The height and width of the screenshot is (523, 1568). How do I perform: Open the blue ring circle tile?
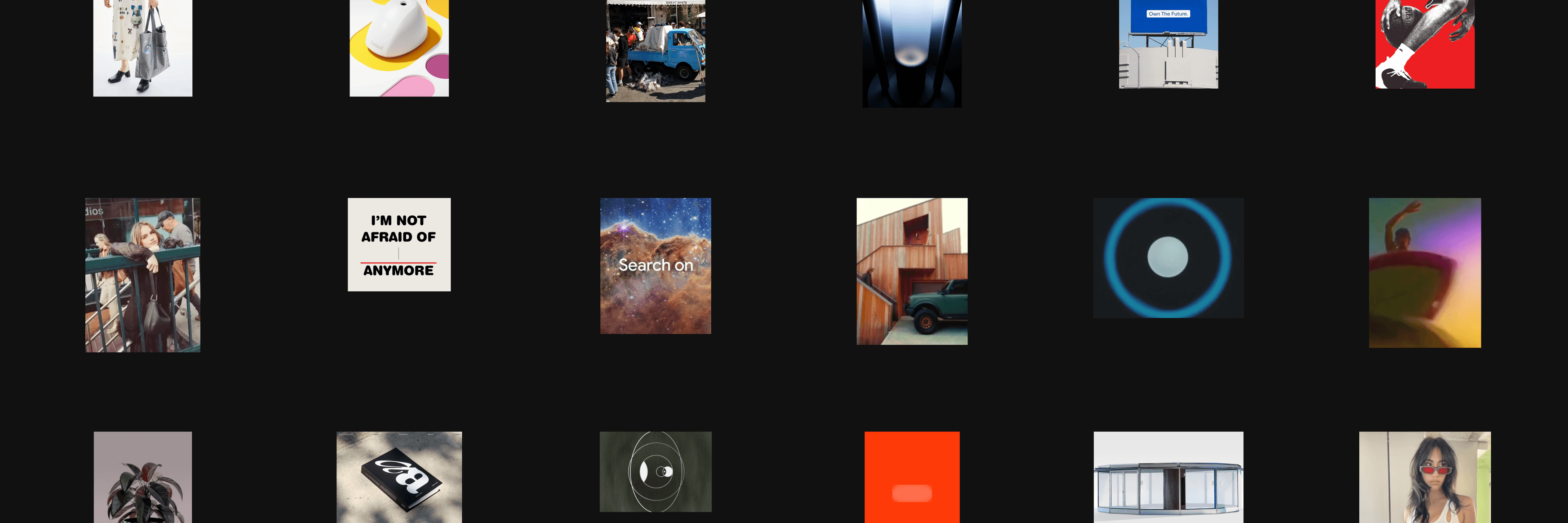[1168, 257]
